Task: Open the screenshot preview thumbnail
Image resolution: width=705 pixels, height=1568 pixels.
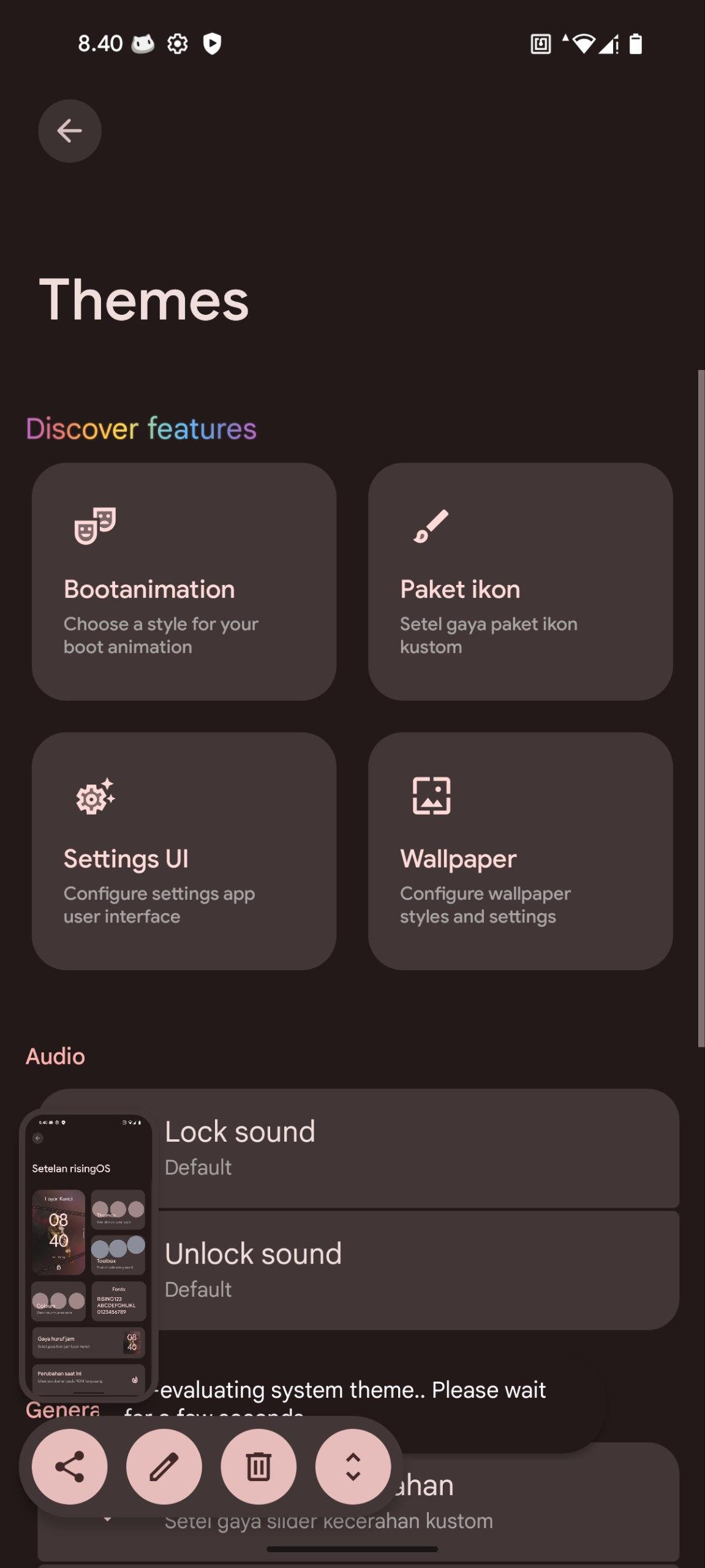Action: pyautogui.click(x=89, y=1255)
